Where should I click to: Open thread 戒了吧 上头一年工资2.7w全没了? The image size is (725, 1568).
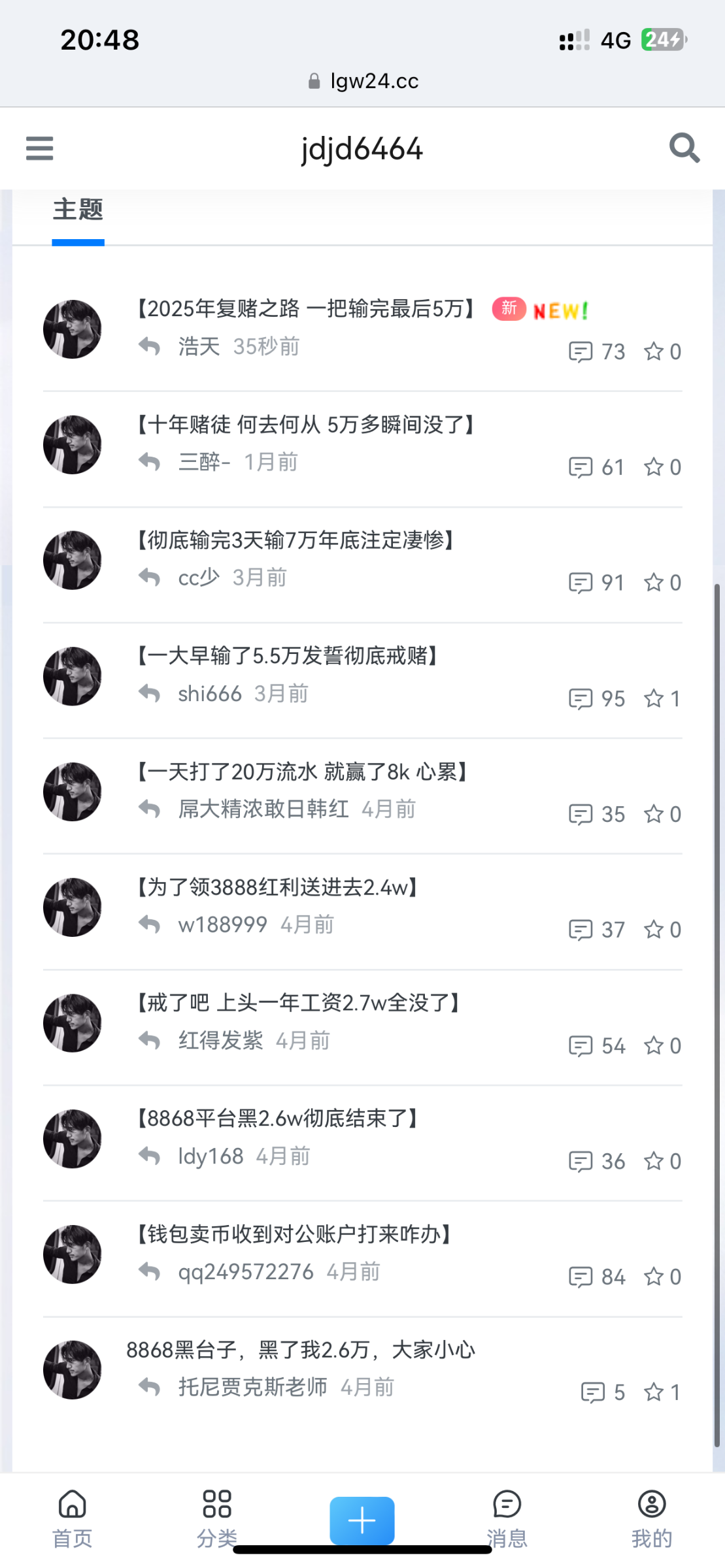click(299, 1003)
